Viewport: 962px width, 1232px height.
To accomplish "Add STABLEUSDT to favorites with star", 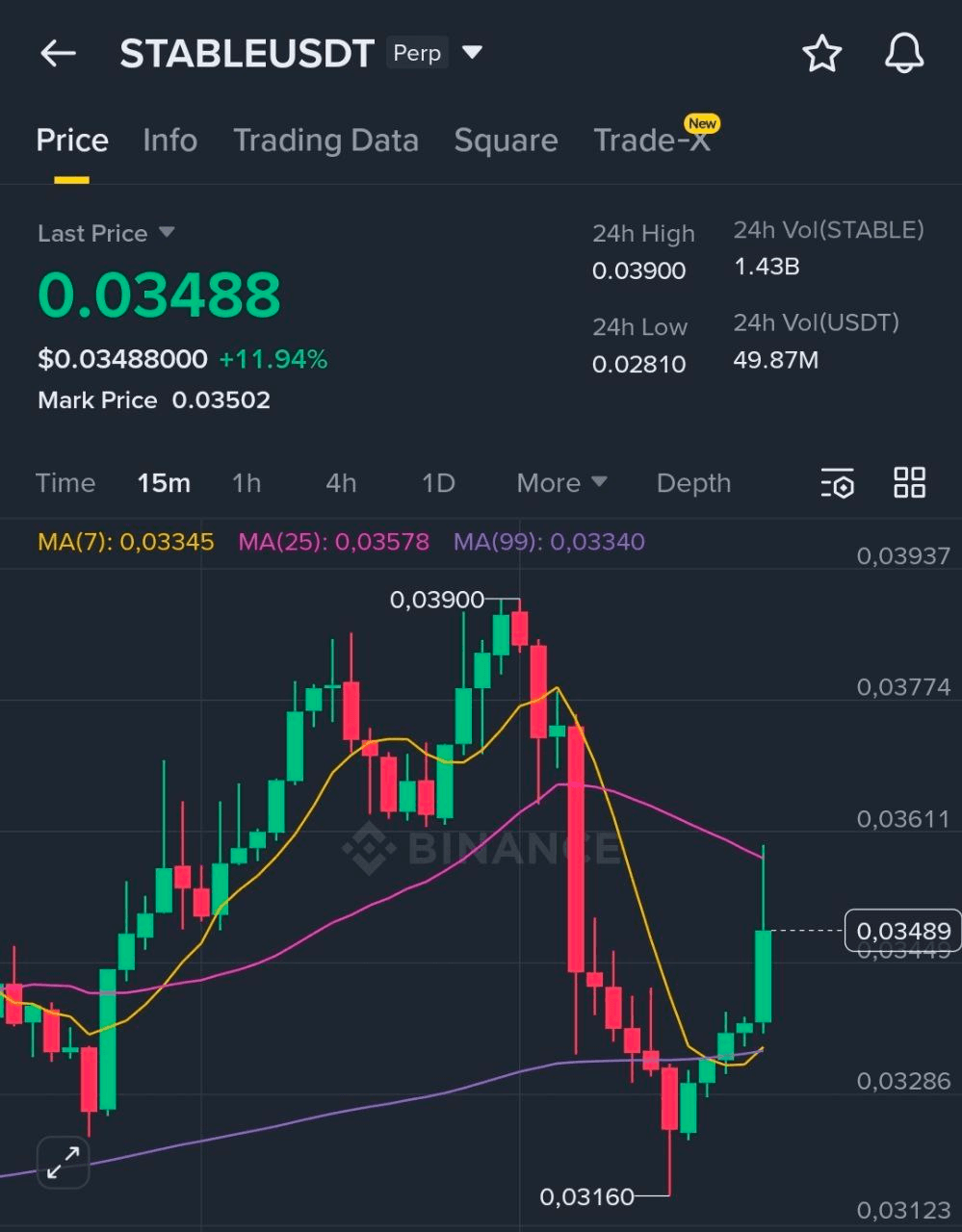I will click(x=821, y=54).
